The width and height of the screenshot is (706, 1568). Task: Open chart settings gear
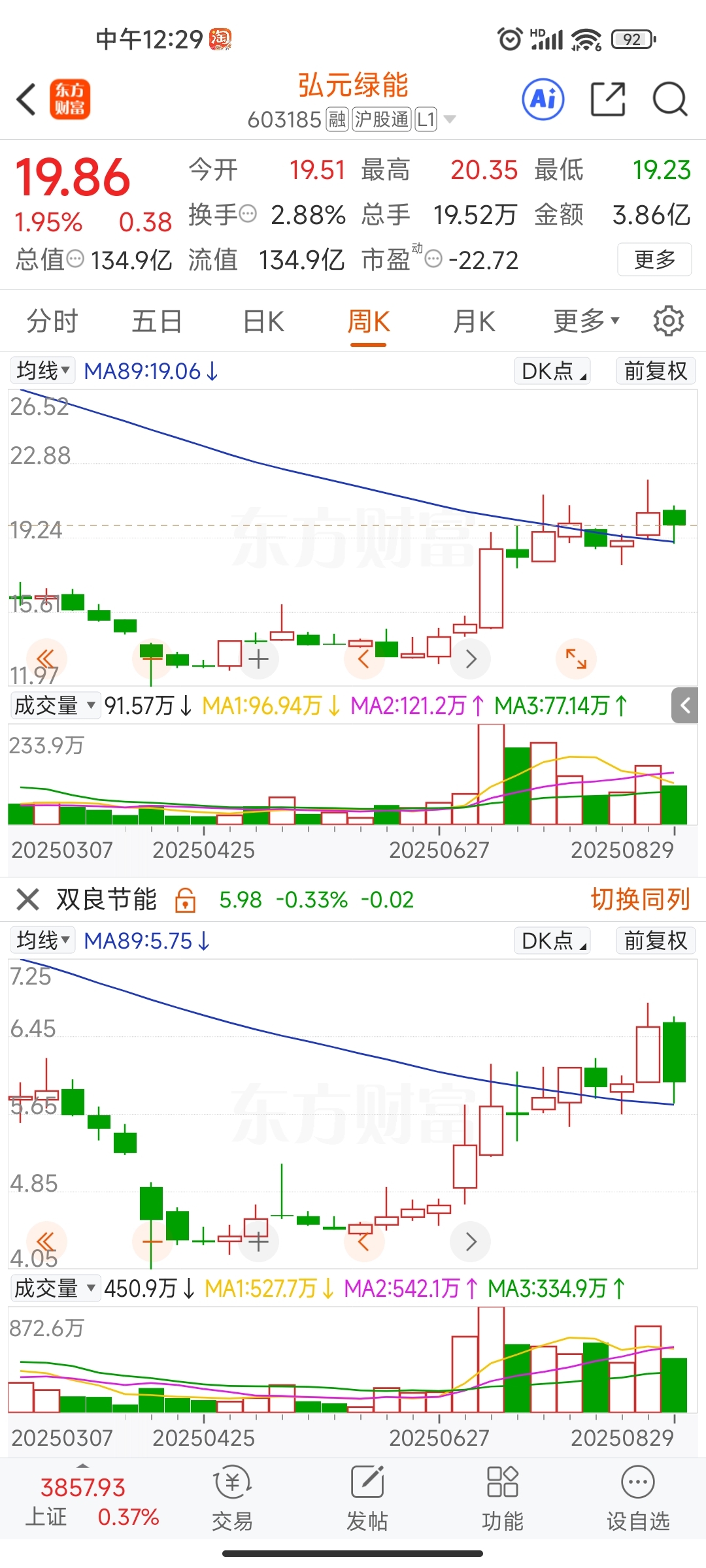coord(668,321)
